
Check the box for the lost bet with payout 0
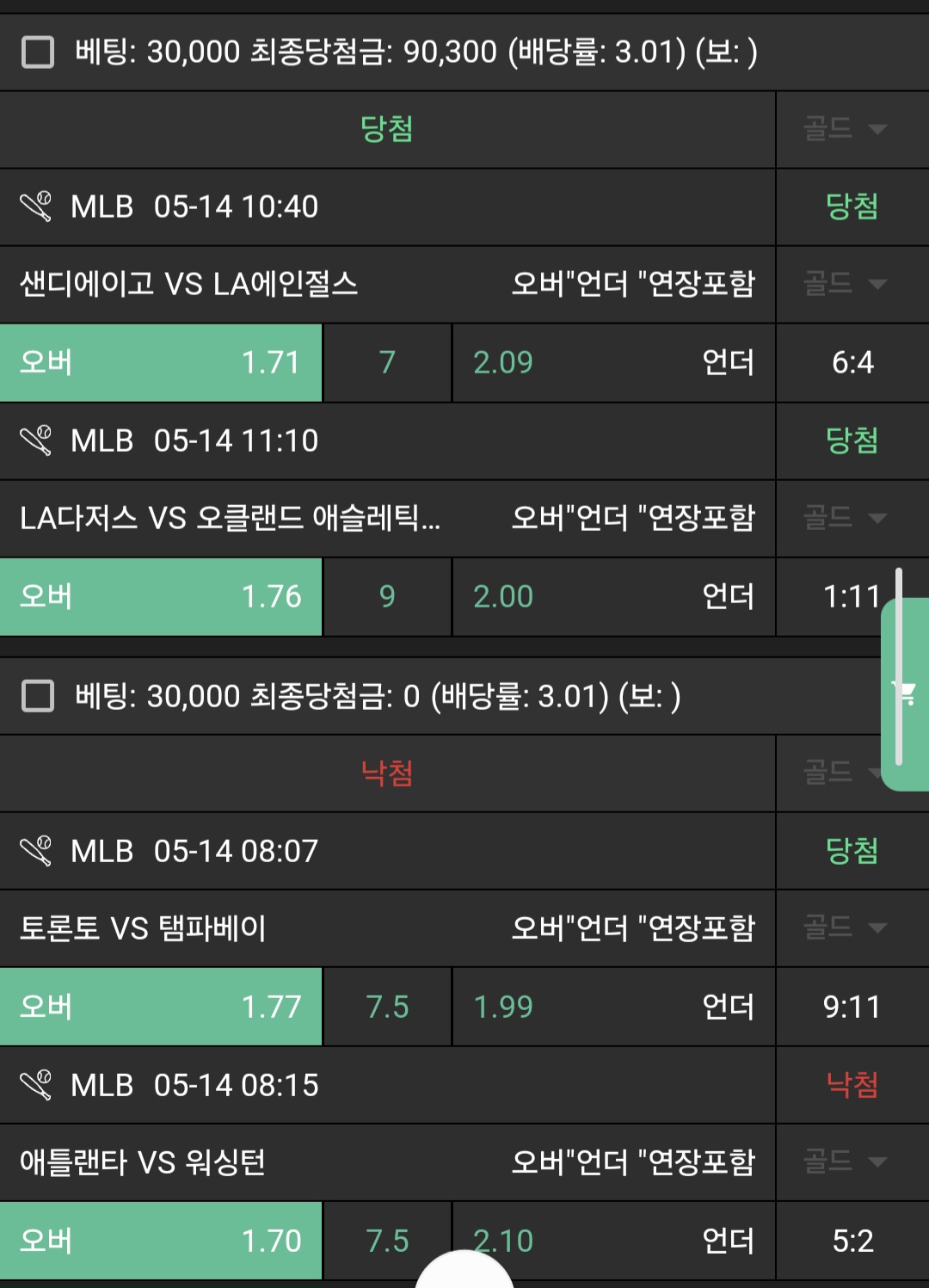[x=38, y=696]
